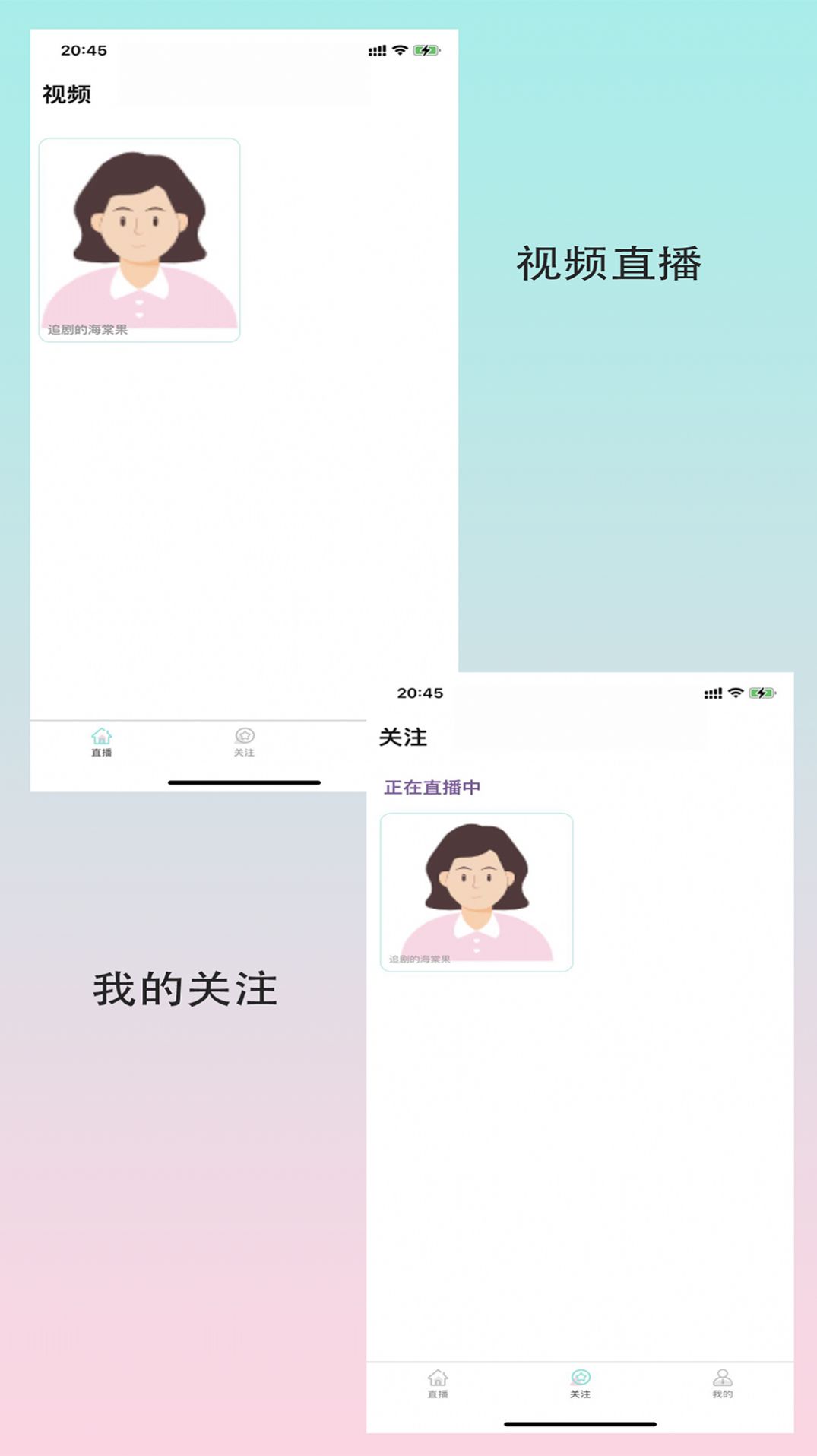Click the 视频 page title

click(x=67, y=94)
